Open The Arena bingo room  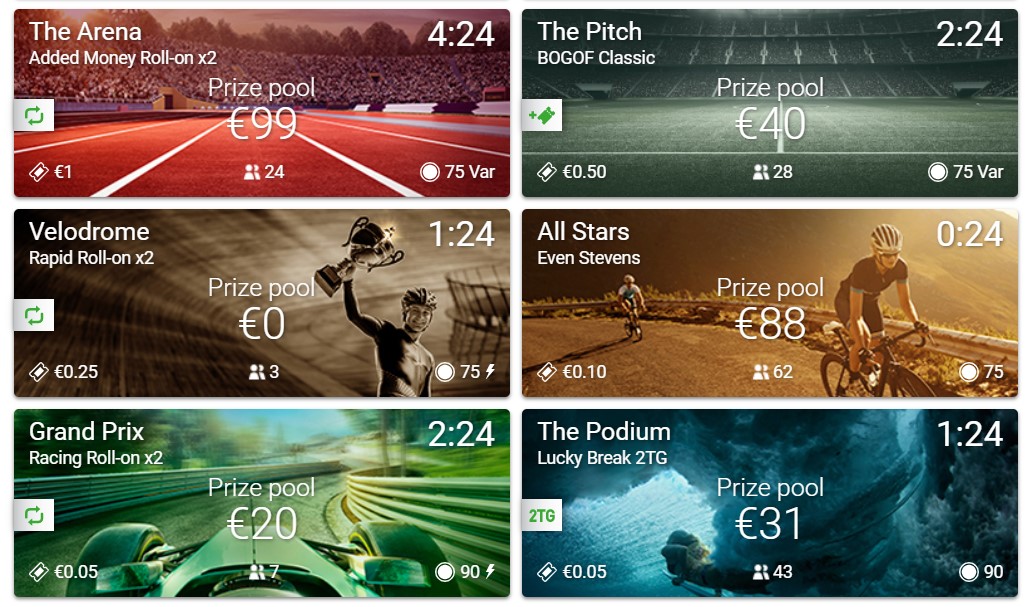click(x=262, y=103)
